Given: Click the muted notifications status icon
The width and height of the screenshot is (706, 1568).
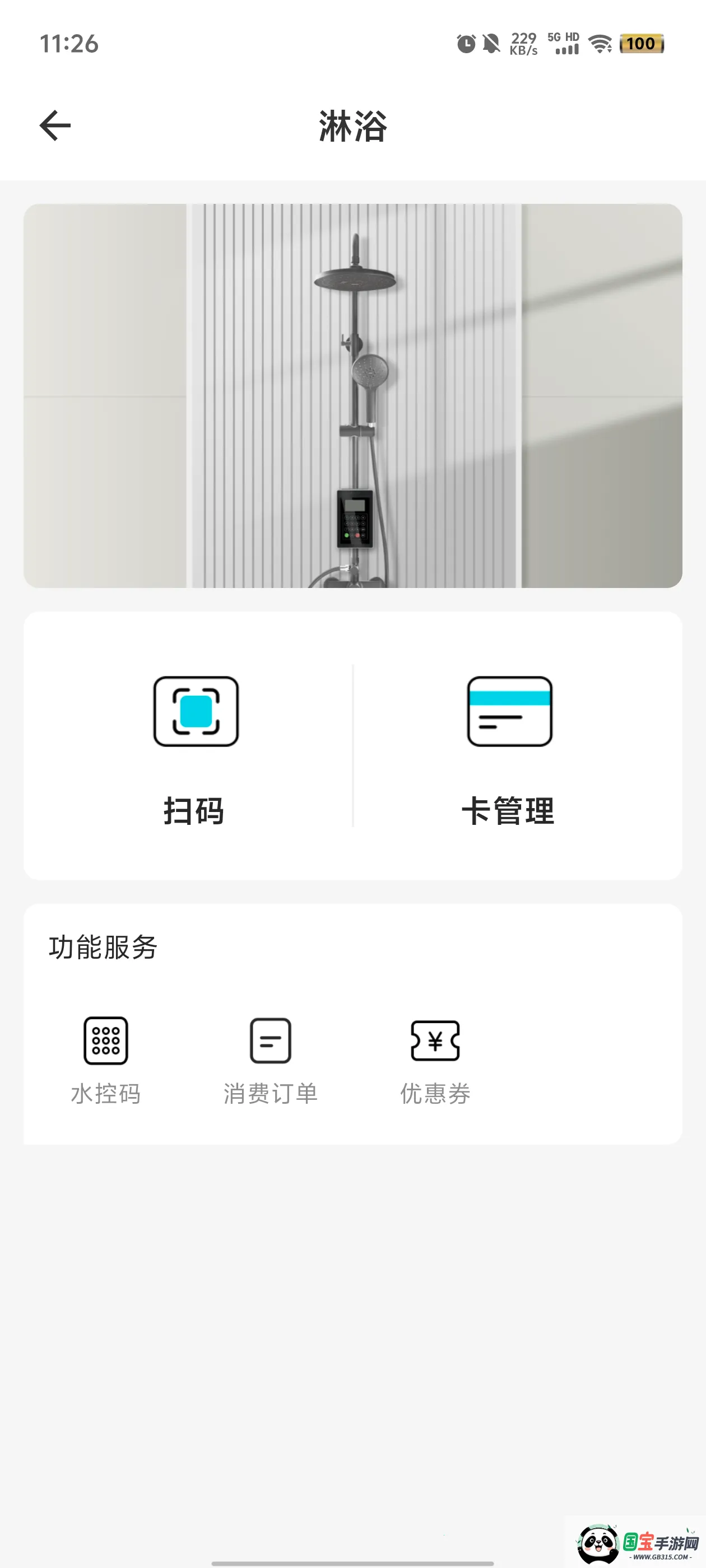Looking at the screenshot, I should [x=491, y=44].
